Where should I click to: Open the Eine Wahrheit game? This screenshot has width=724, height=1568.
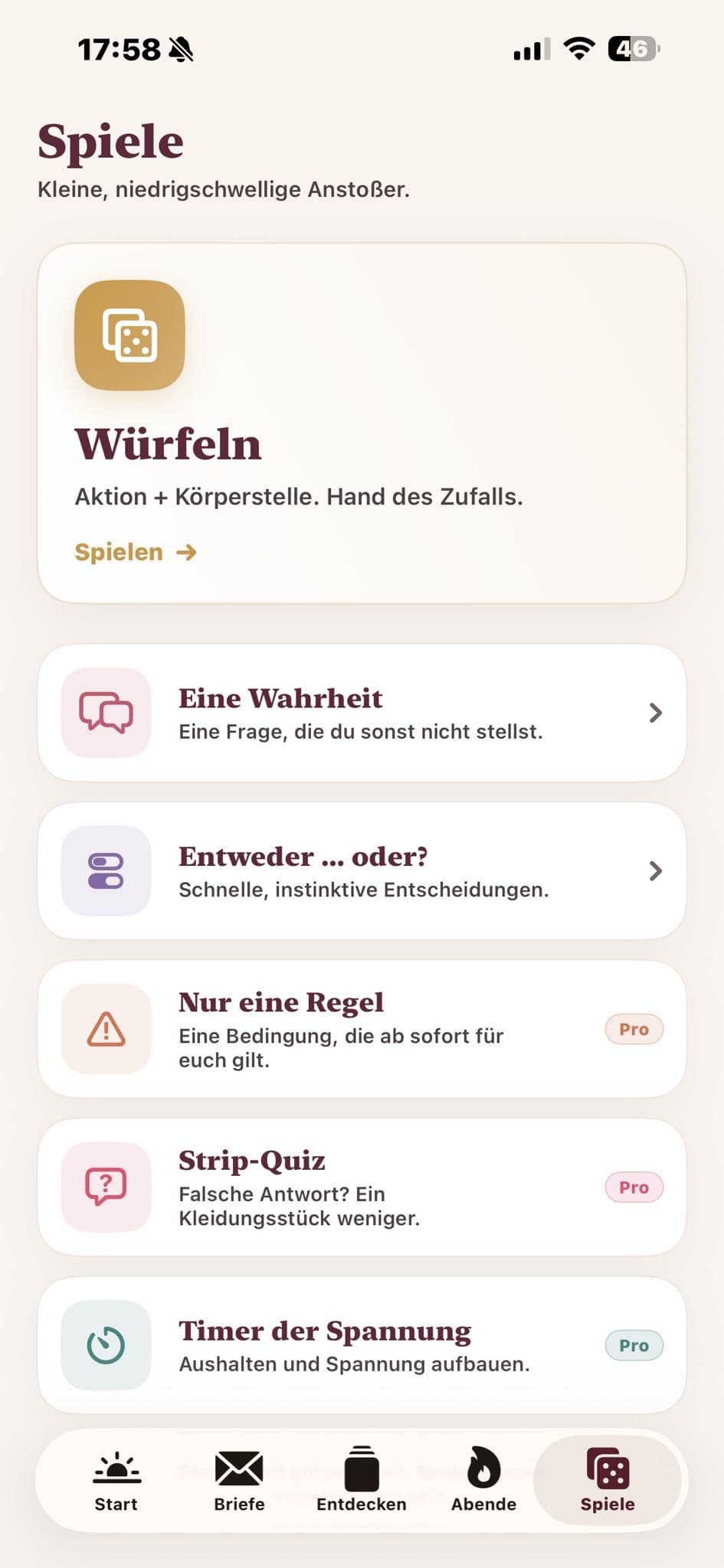pyautogui.click(x=362, y=713)
